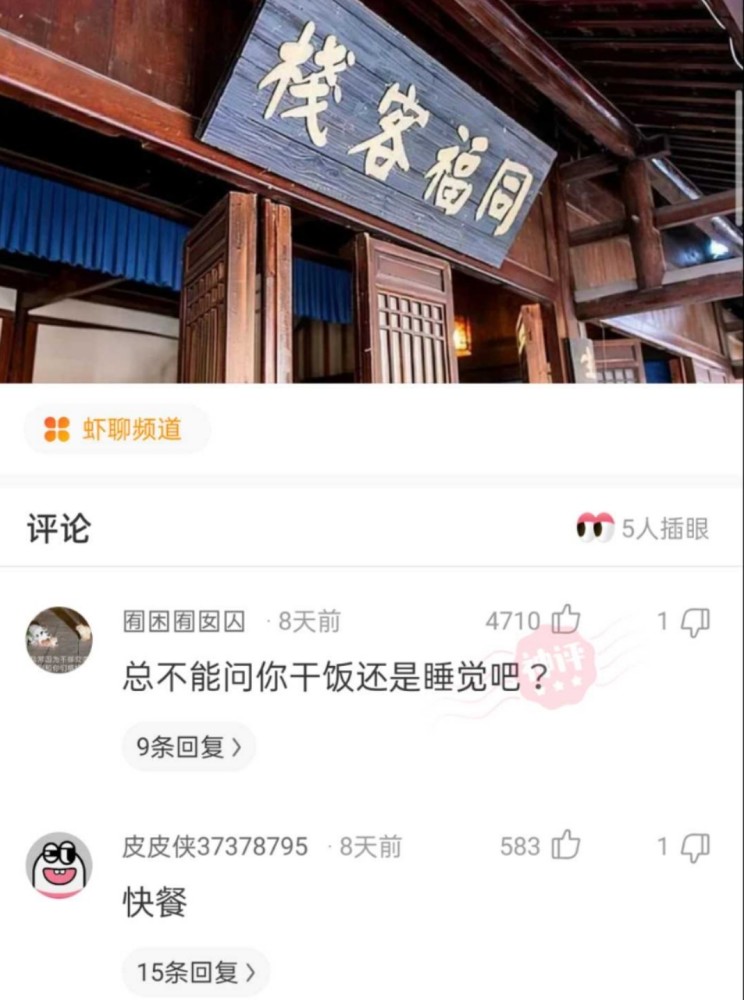Viewport: 744px width, 1000px height.
Task: Open the 虾聊频道 channel chip
Action: 115,430
